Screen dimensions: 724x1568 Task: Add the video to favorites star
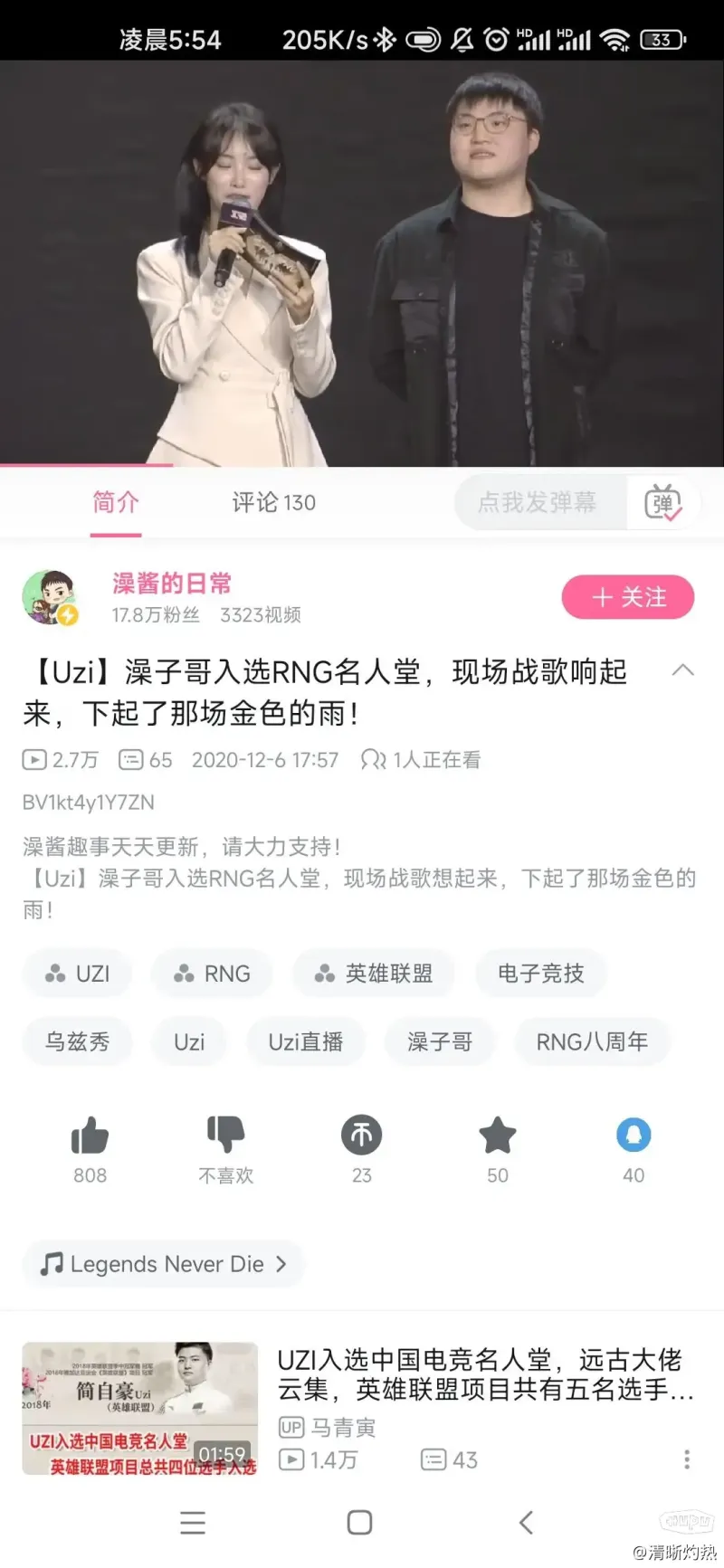tap(498, 1149)
